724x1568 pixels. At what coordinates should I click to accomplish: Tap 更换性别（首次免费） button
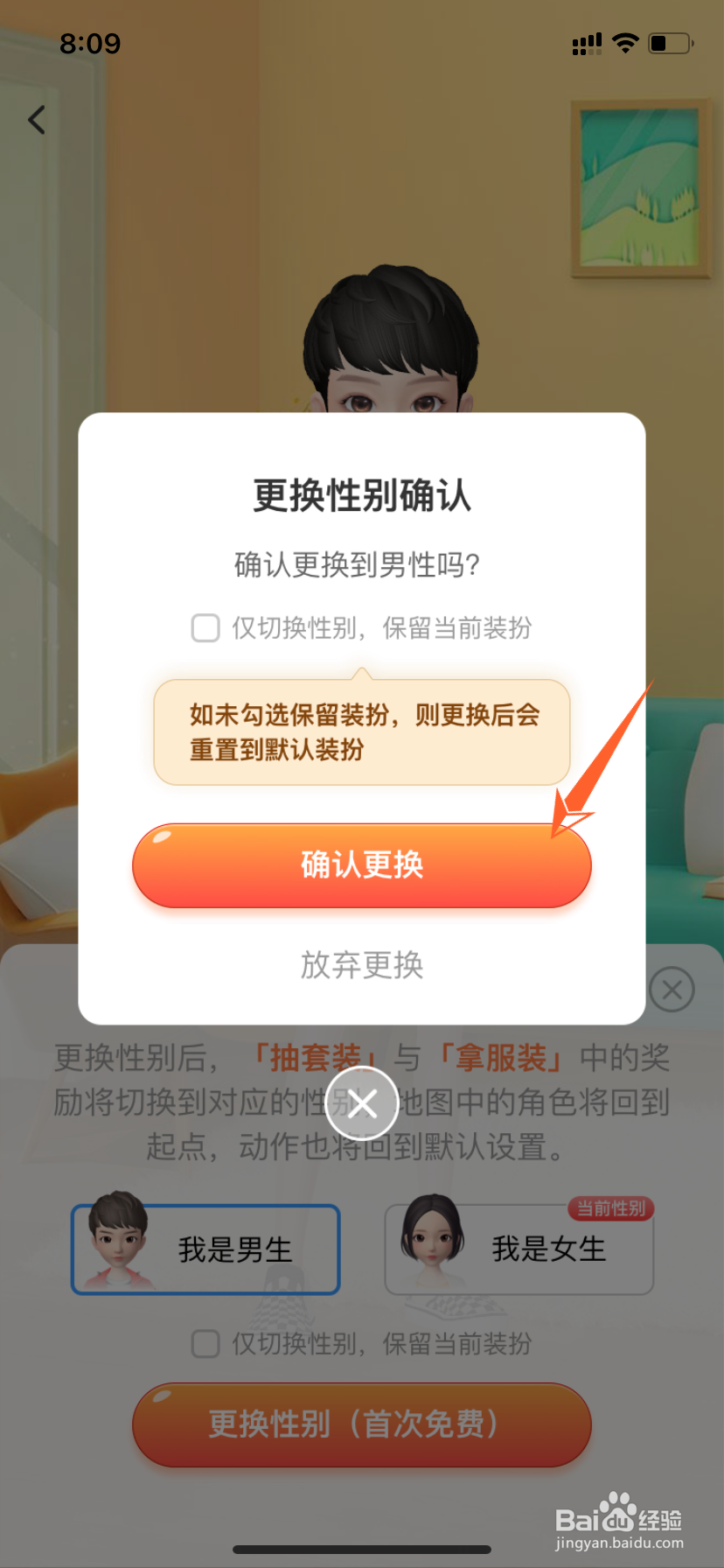click(362, 1424)
